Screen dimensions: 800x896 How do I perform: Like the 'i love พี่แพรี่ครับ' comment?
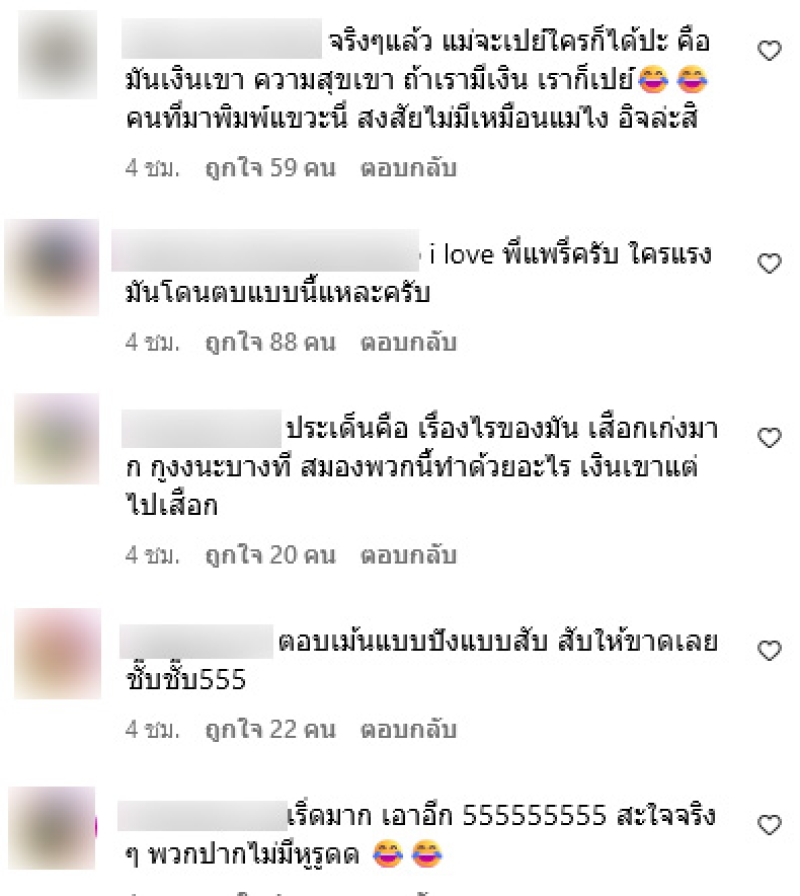click(x=769, y=264)
